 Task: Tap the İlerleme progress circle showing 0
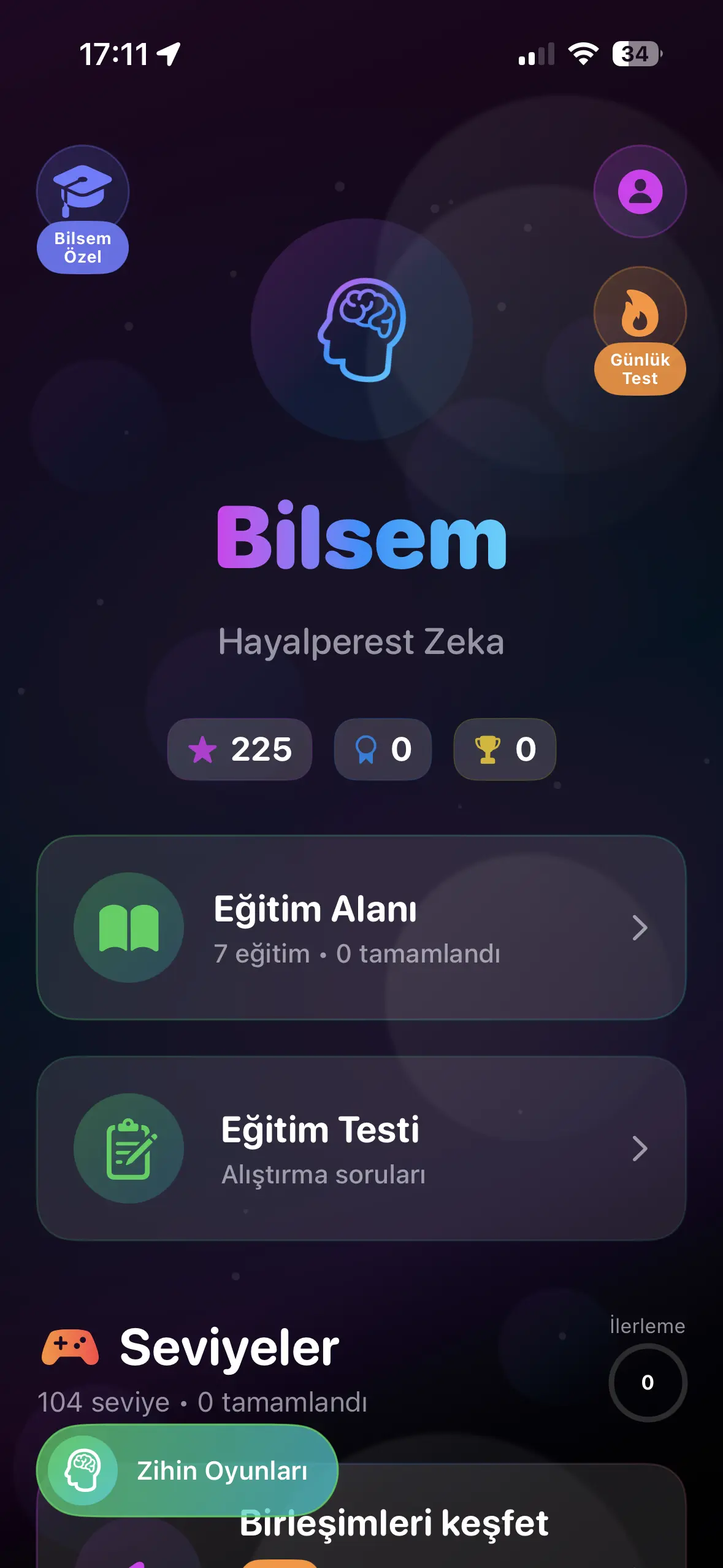(x=648, y=1381)
